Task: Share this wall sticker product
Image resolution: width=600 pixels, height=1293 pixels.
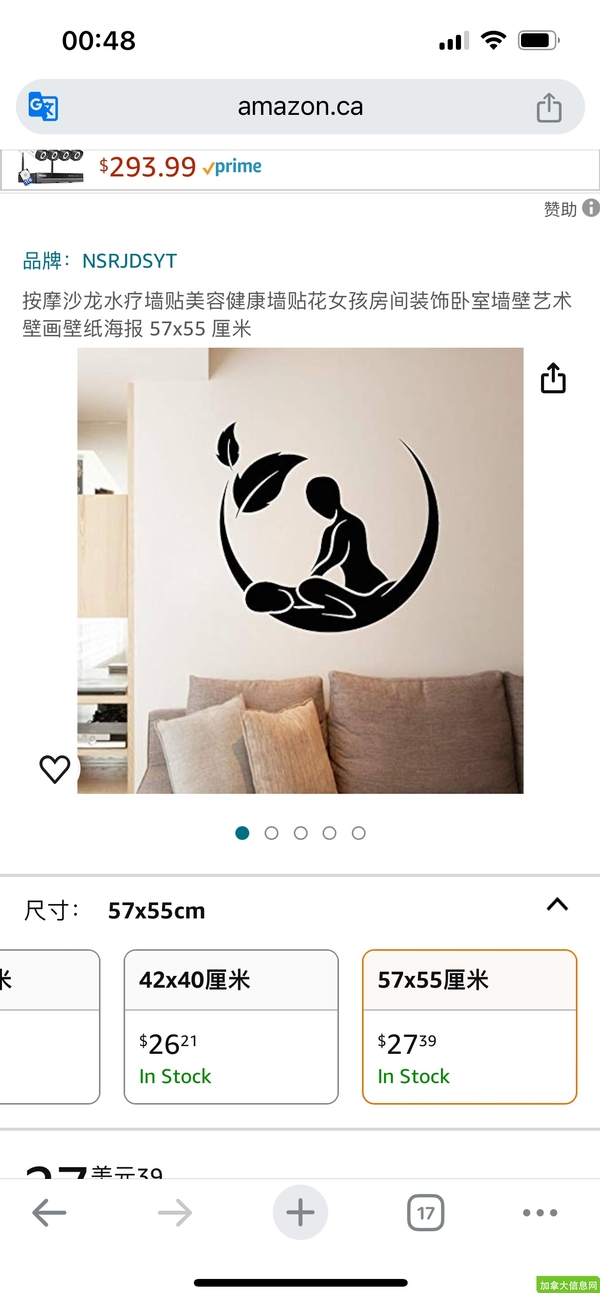Action: [553, 379]
